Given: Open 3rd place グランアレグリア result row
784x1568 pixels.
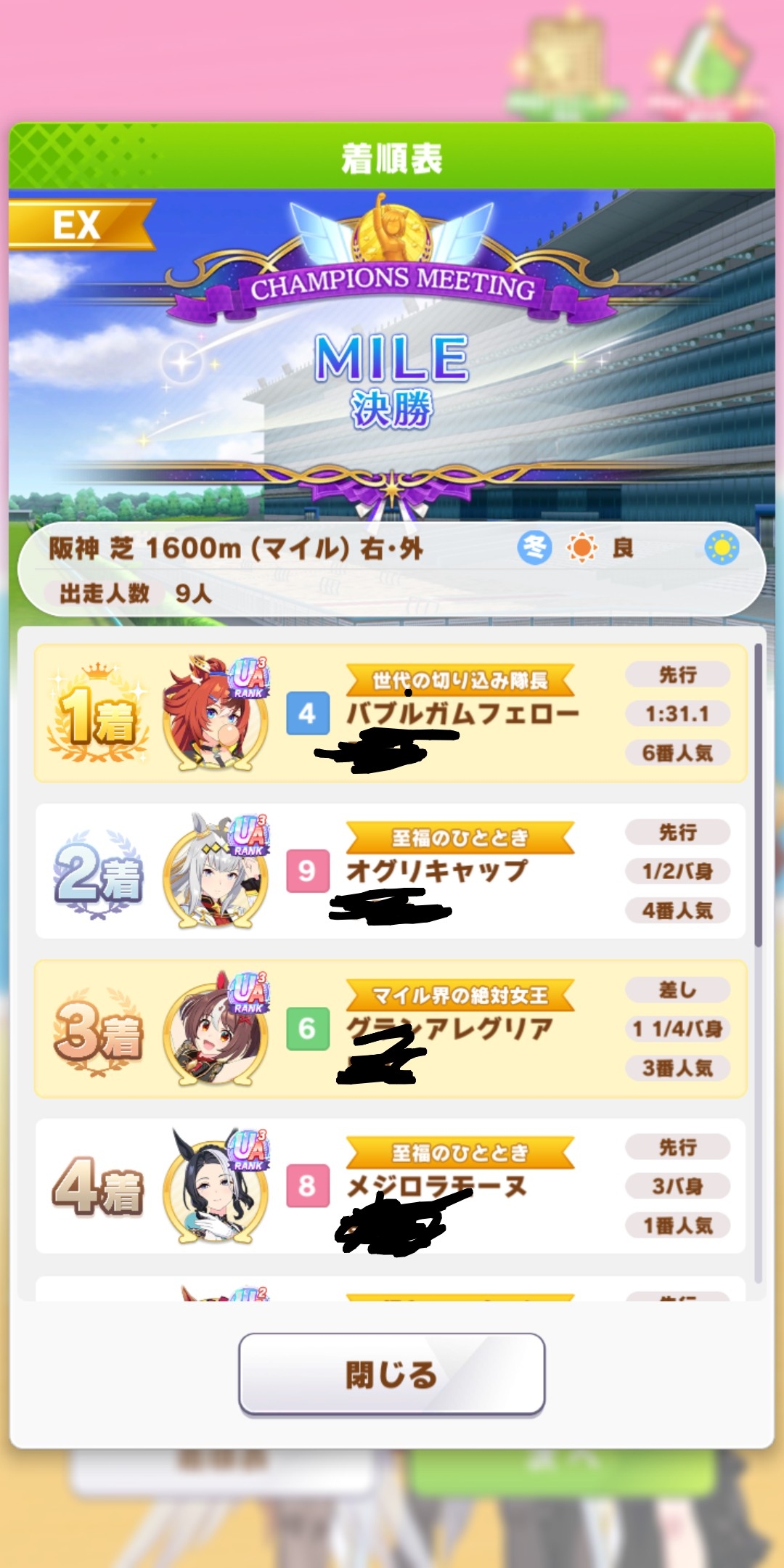Looking at the screenshot, I should coord(391,1028).
